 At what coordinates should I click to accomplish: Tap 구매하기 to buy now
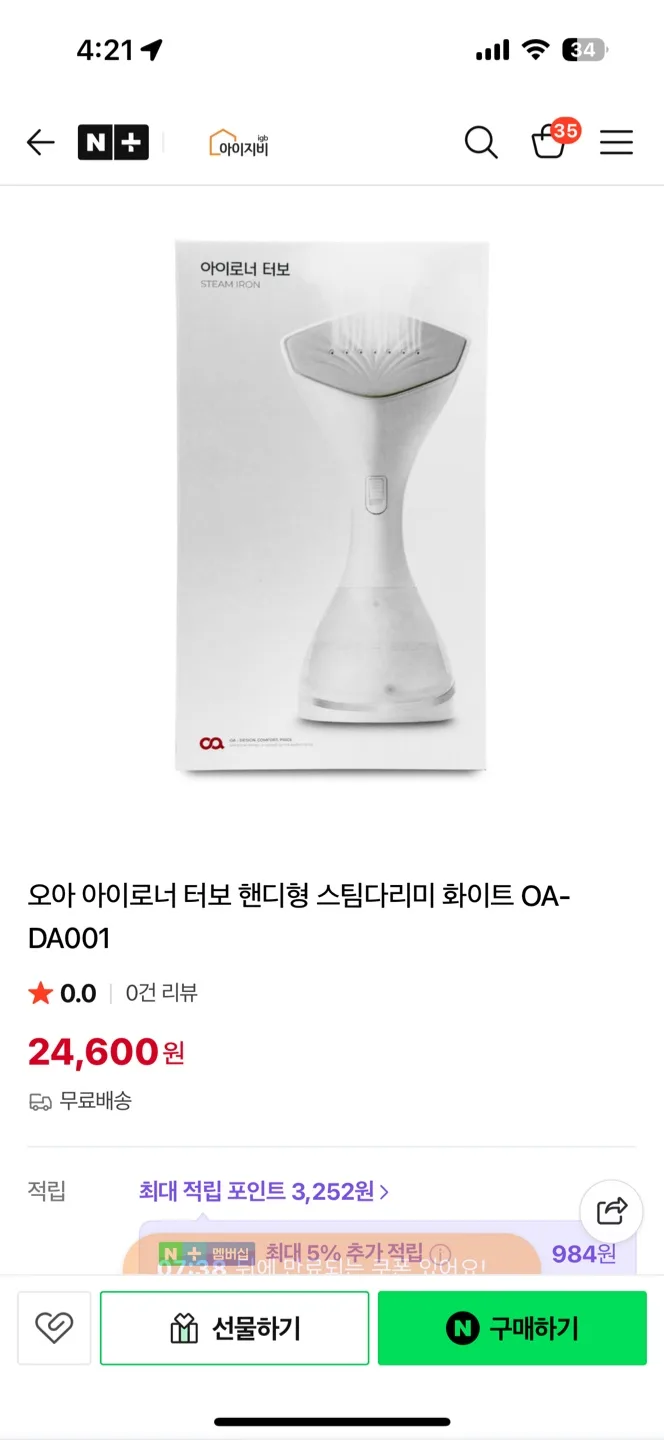512,1328
